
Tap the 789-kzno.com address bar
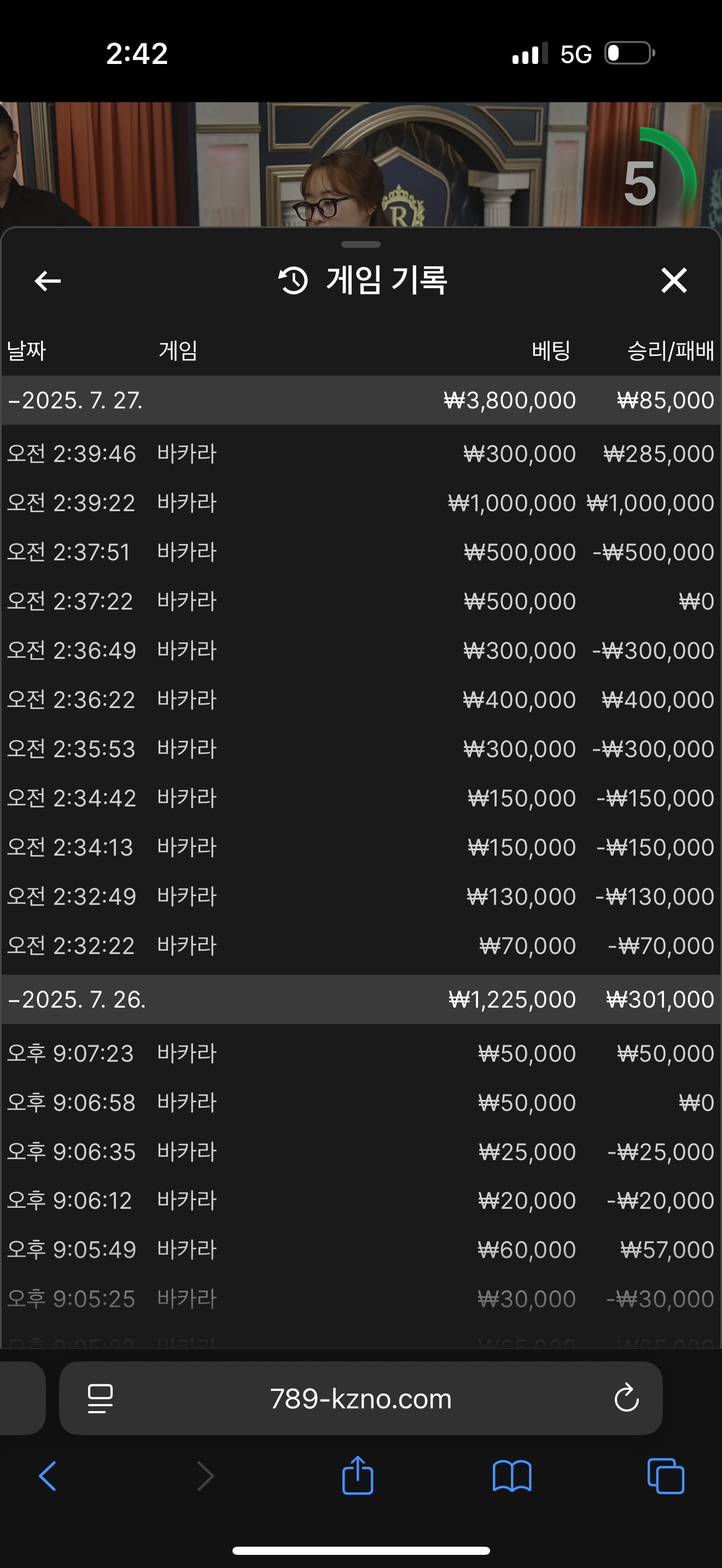360,1398
